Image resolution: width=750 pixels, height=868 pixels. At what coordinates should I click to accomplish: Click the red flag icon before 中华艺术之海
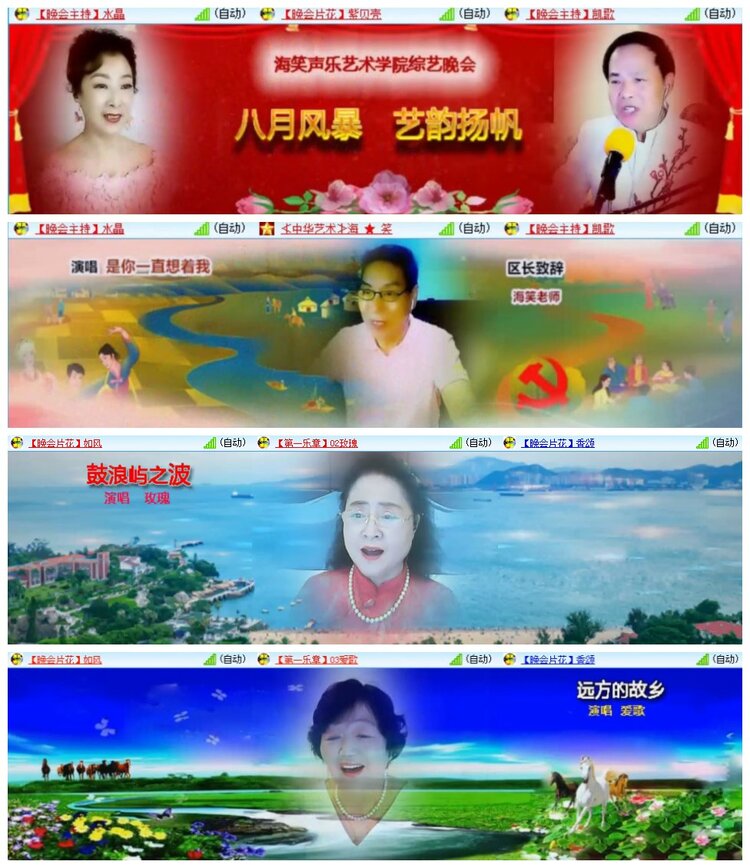click(268, 230)
